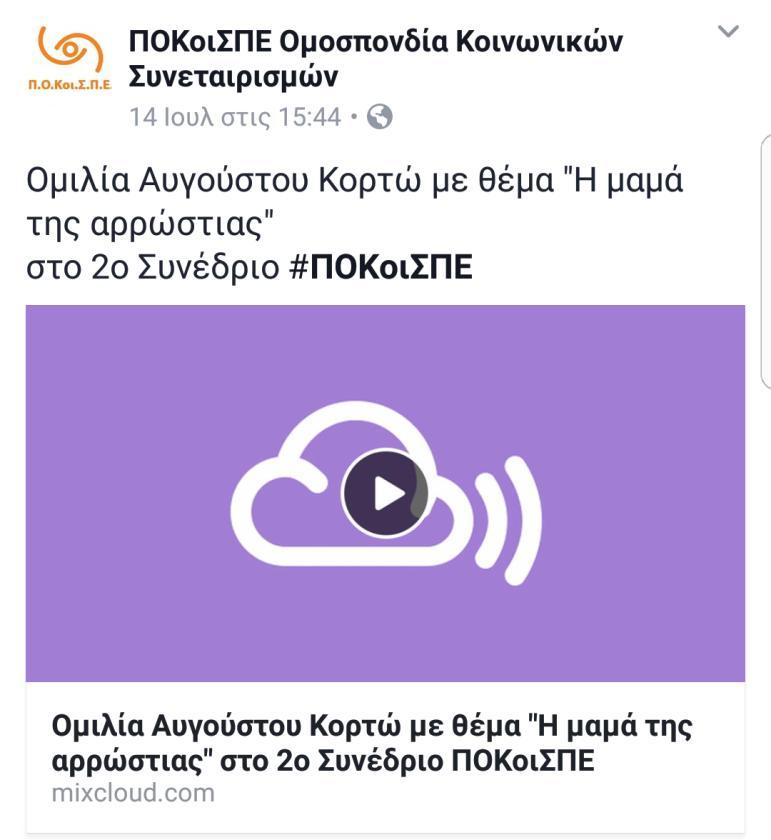Play the Mixcloud audio preview
Screen dimensions: 771x840
tap(385, 493)
